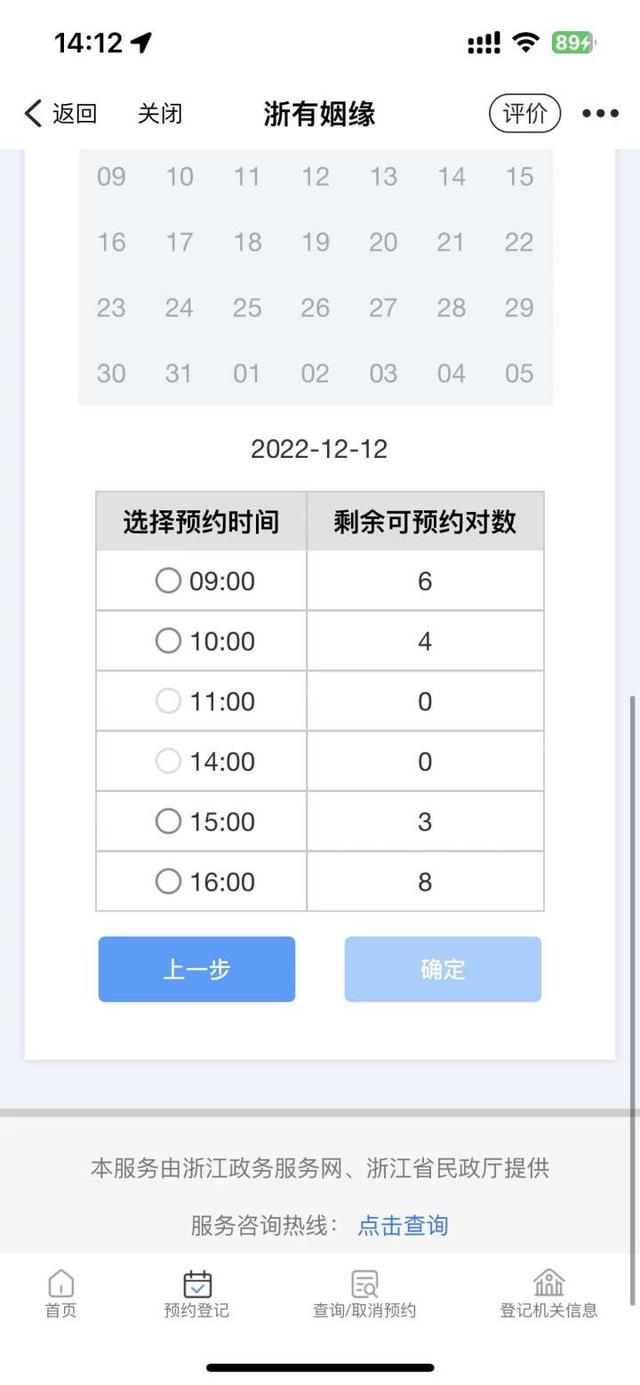The height and width of the screenshot is (1385, 640).
Task: Open 登记机关信息 tab
Action: click(549, 1294)
